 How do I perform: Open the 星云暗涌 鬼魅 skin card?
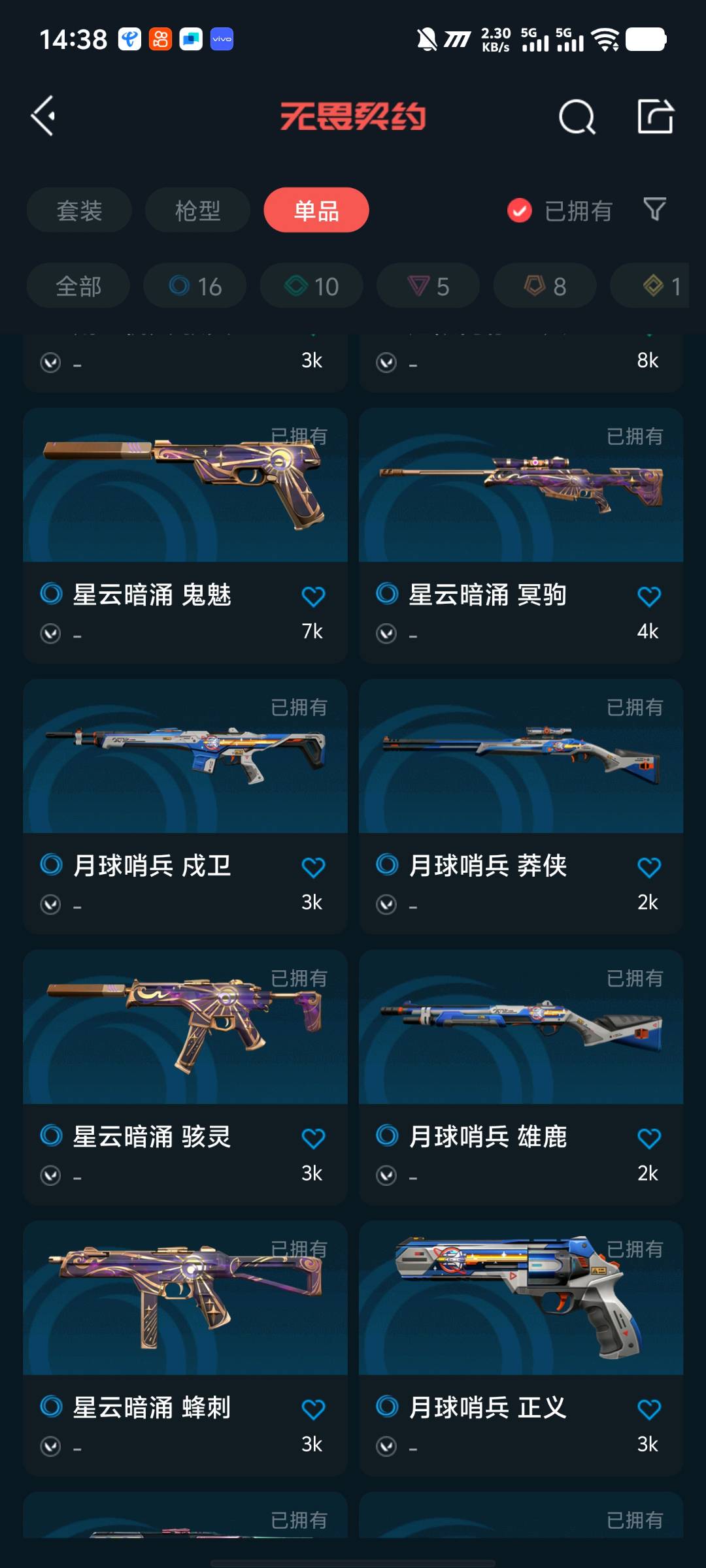[185, 536]
